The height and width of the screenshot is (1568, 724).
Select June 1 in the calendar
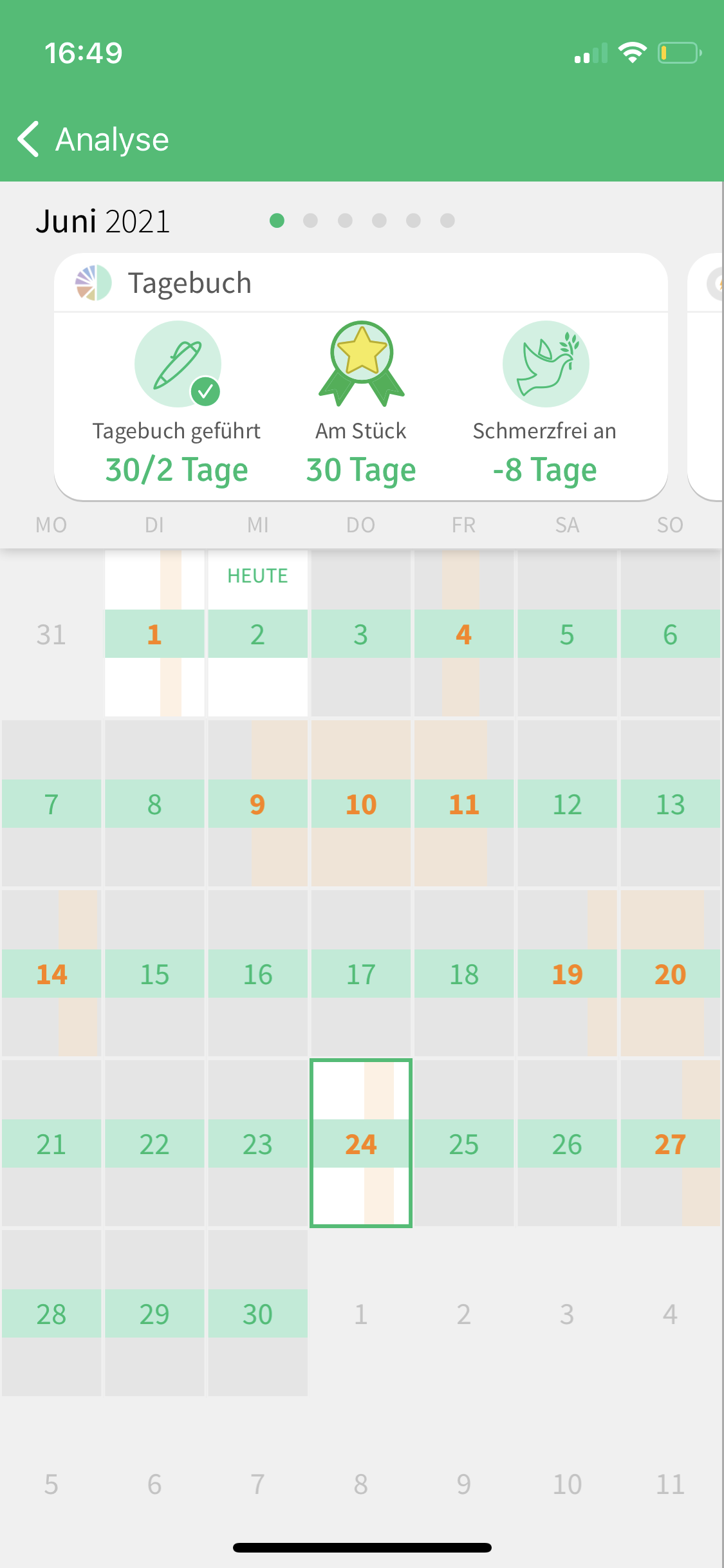[x=154, y=635]
